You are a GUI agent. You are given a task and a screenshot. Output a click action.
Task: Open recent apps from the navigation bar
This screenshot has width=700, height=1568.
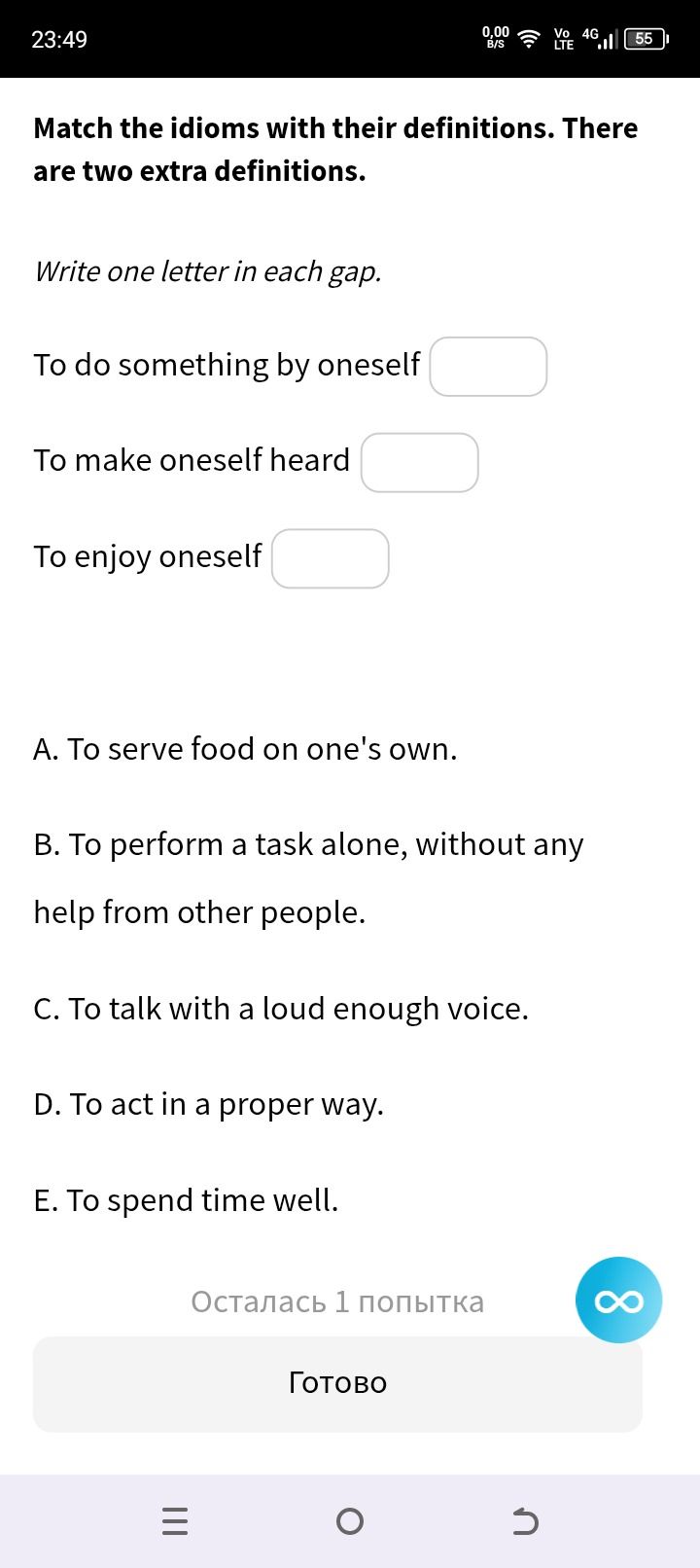(175, 1520)
